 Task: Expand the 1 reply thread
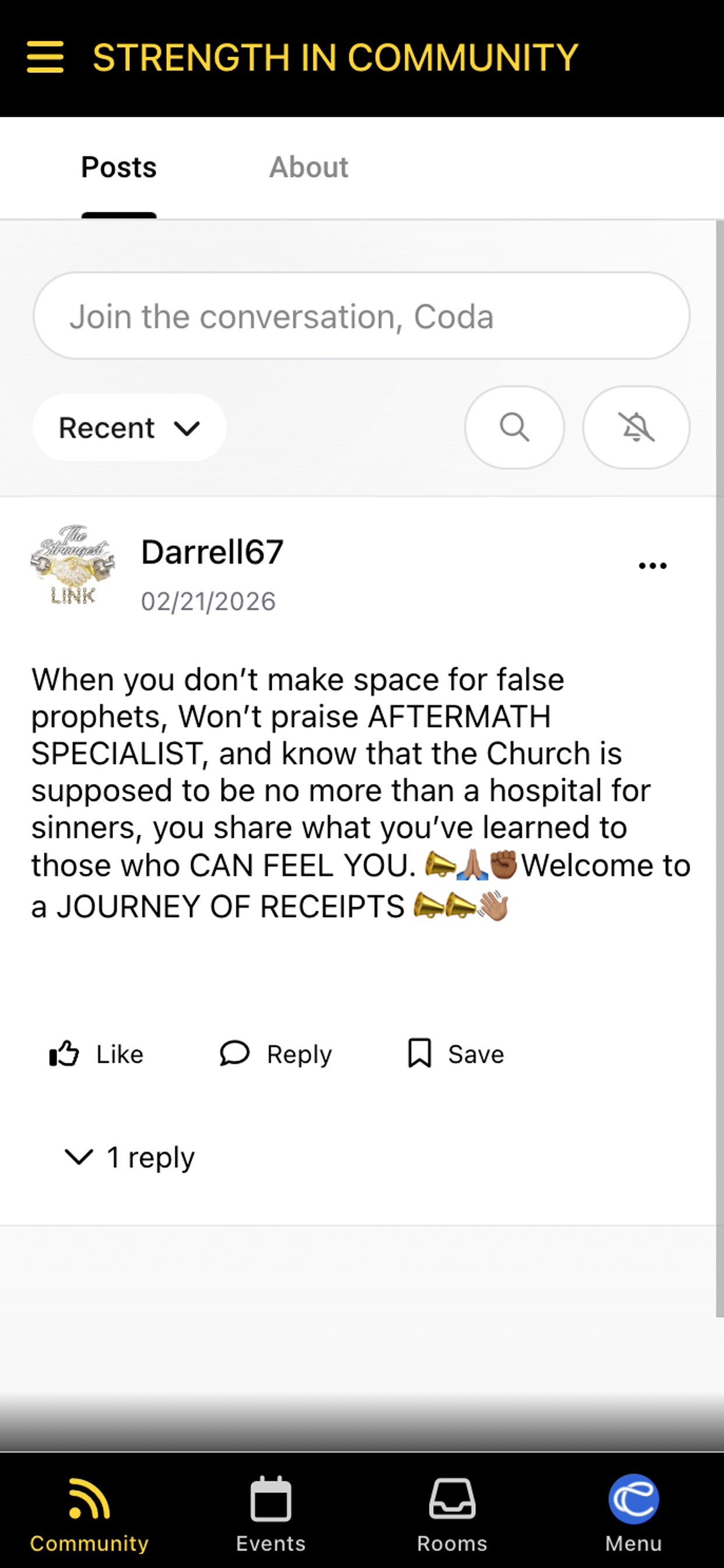[x=129, y=1157]
